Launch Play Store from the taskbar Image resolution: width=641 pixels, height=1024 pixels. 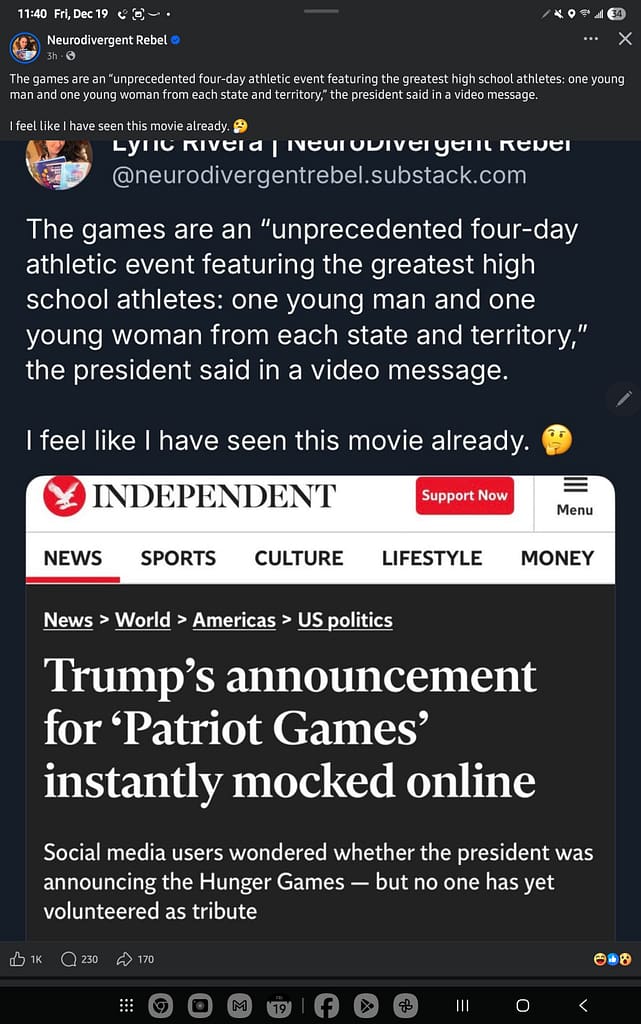coord(366,1006)
